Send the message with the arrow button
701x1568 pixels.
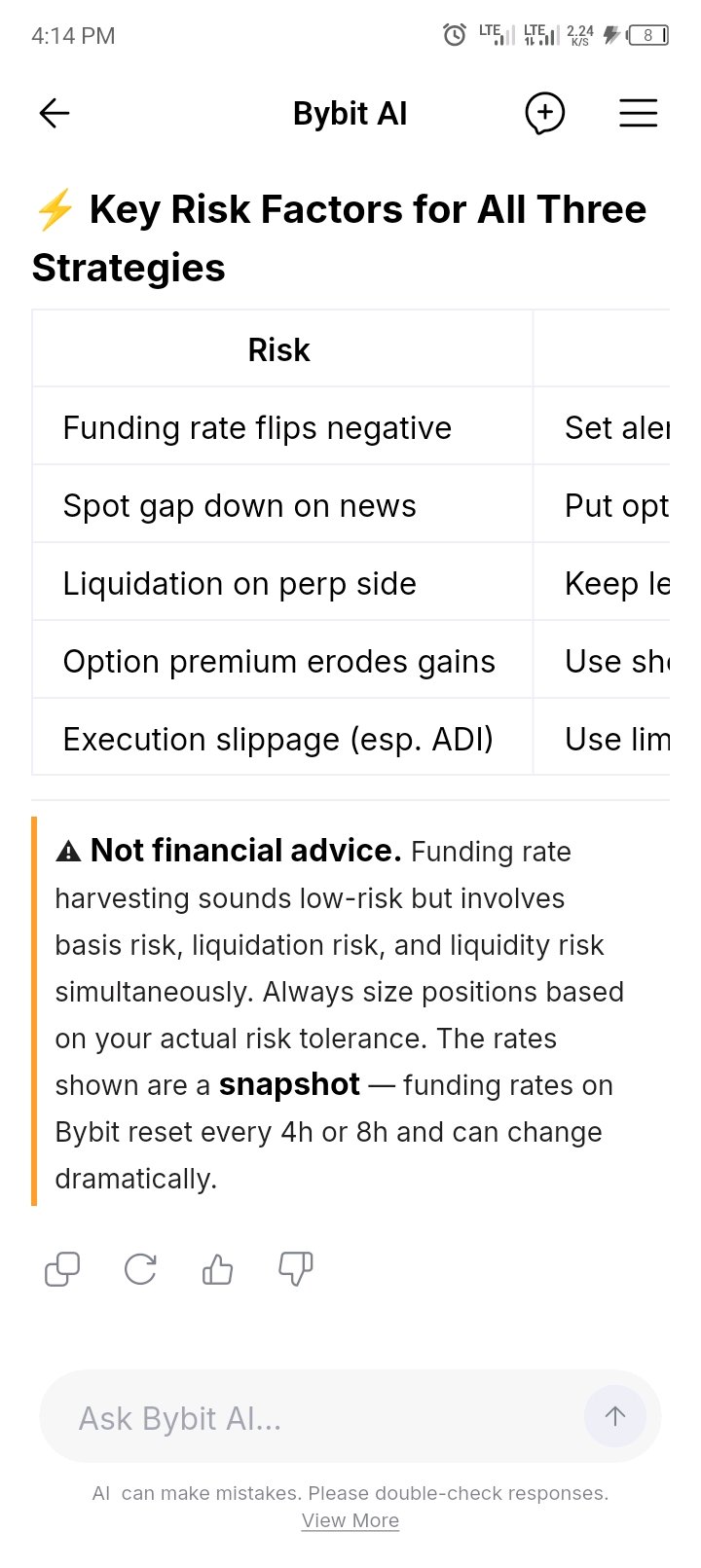pyautogui.click(x=615, y=1416)
